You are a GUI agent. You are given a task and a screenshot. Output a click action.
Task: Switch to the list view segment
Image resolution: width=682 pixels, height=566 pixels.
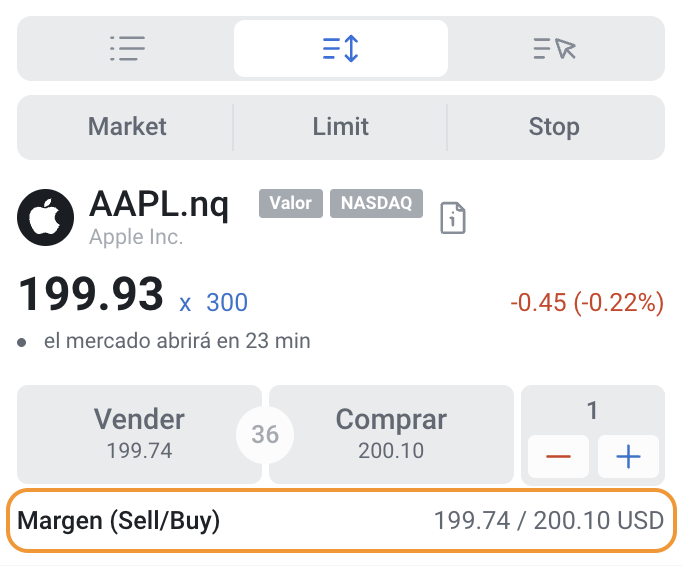pos(127,48)
